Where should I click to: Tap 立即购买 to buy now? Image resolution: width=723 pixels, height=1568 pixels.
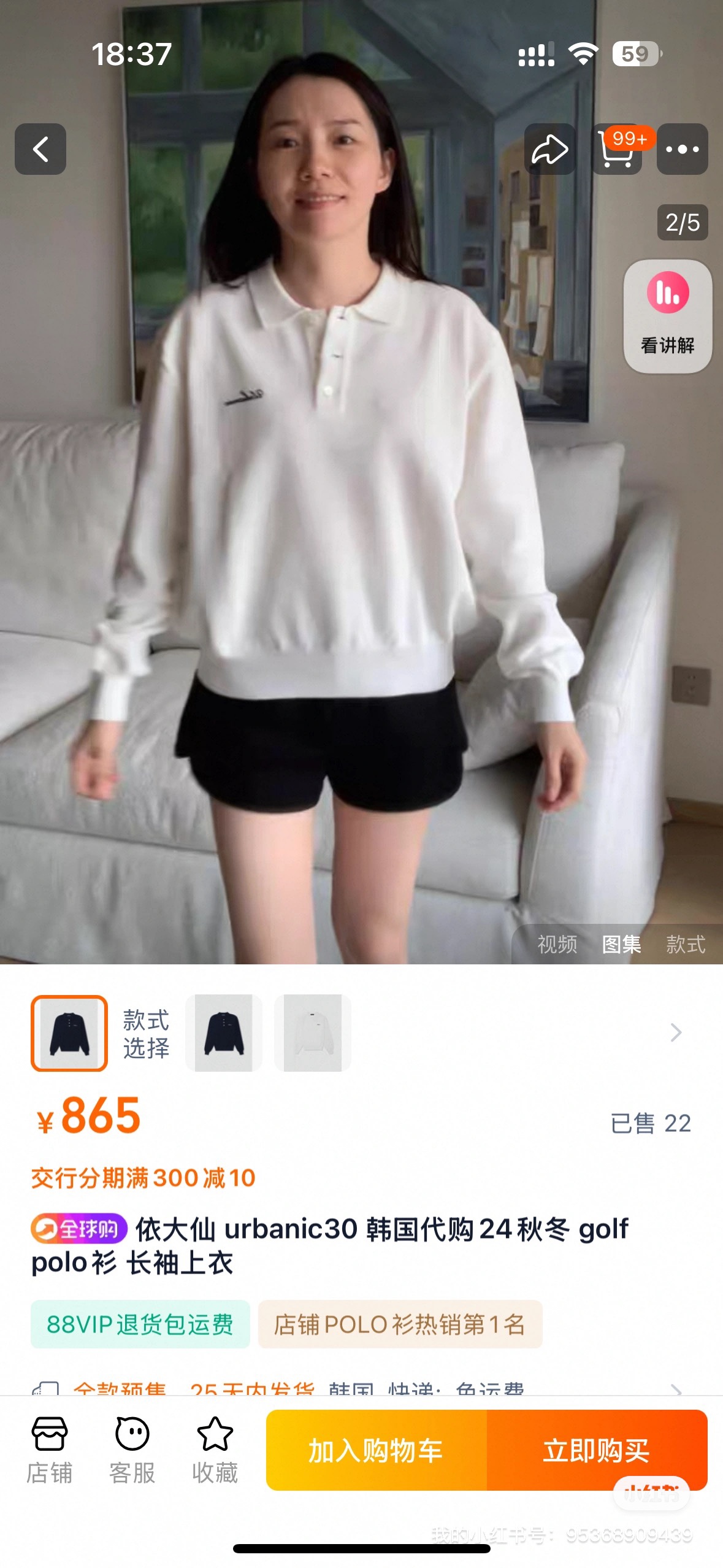point(597,1450)
